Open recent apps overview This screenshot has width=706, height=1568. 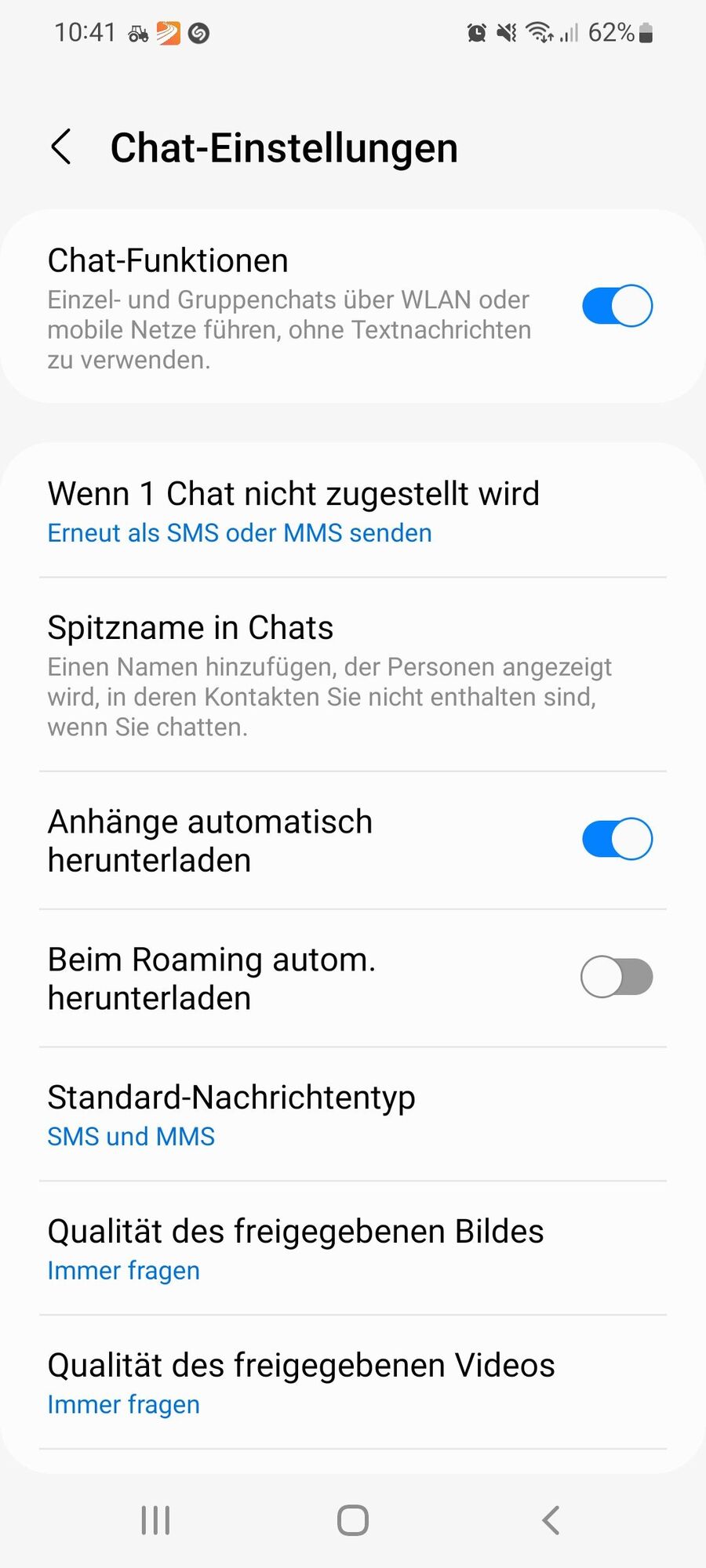[x=155, y=1520]
